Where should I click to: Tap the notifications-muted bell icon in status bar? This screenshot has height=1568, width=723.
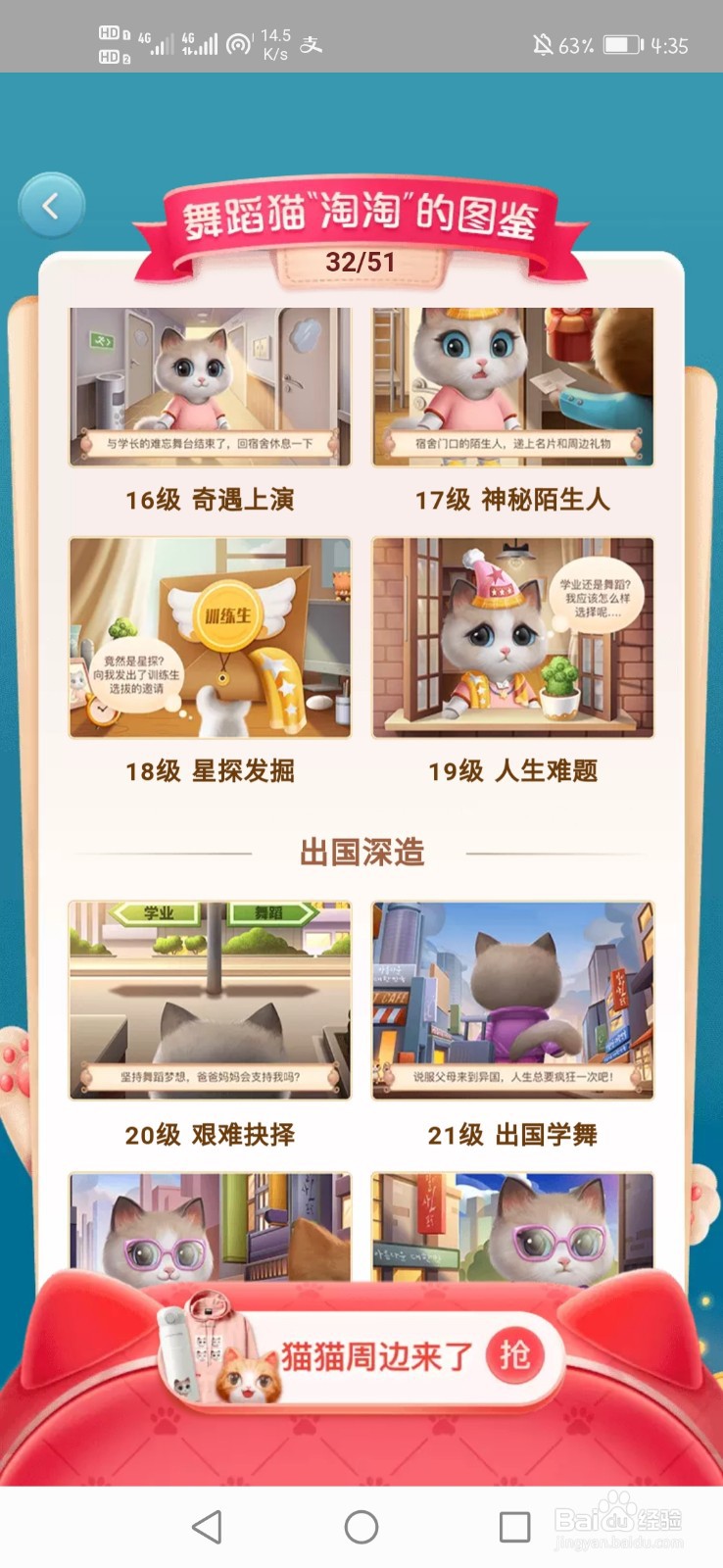[545, 44]
